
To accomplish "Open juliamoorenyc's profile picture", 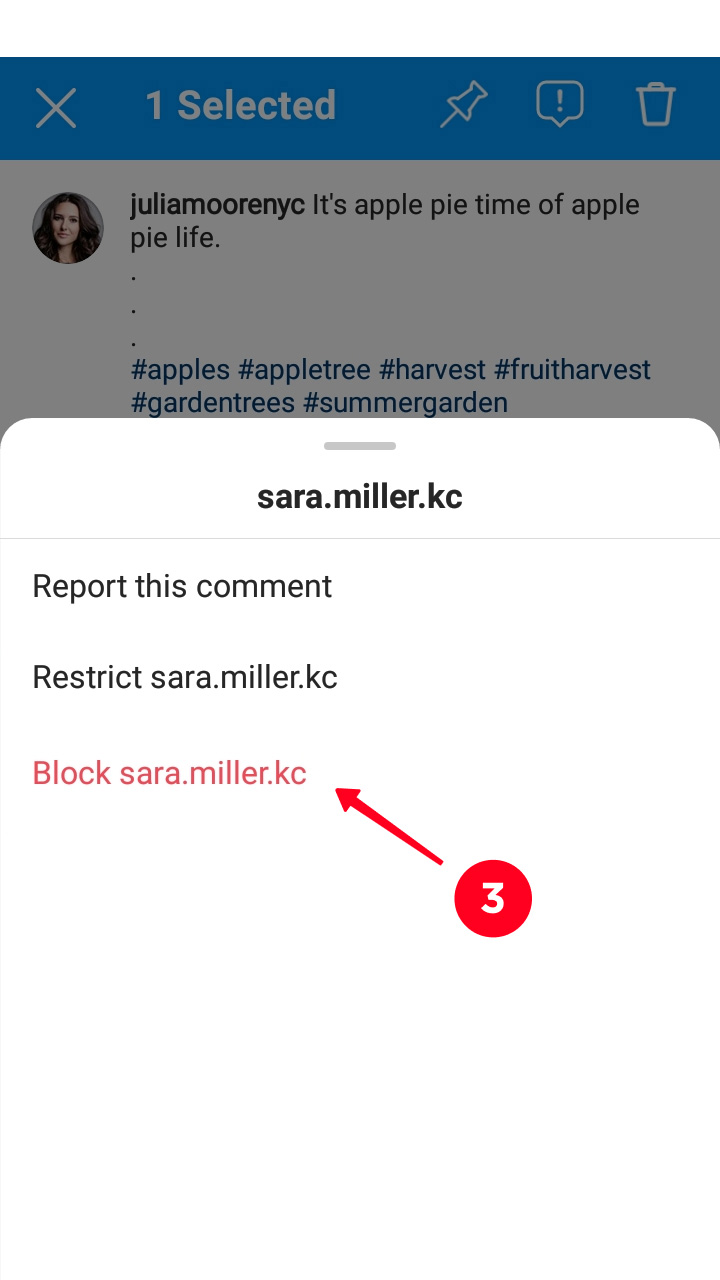I will (x=68, y=228).
